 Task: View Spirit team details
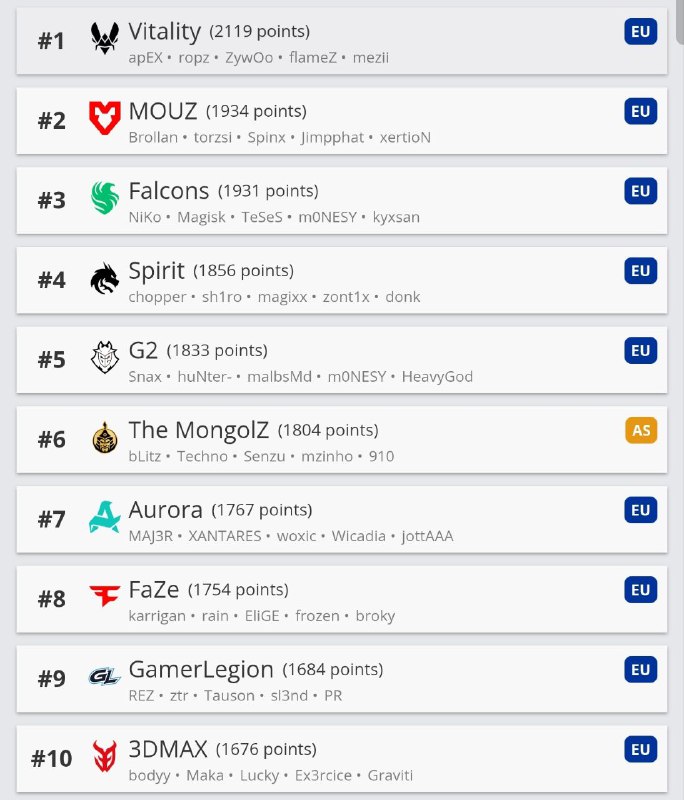(340, 280)
